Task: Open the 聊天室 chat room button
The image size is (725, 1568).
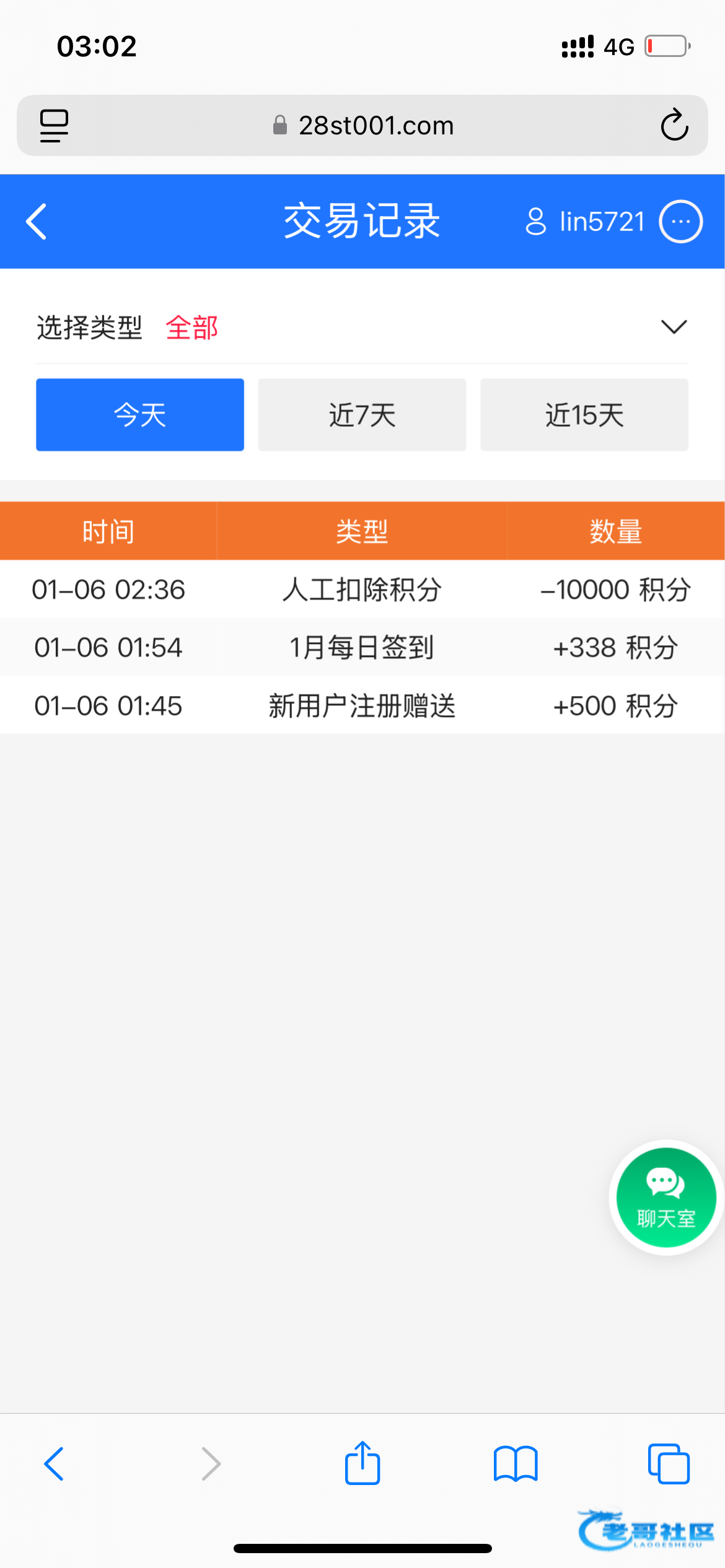Action: click(x=666, y=1198)
